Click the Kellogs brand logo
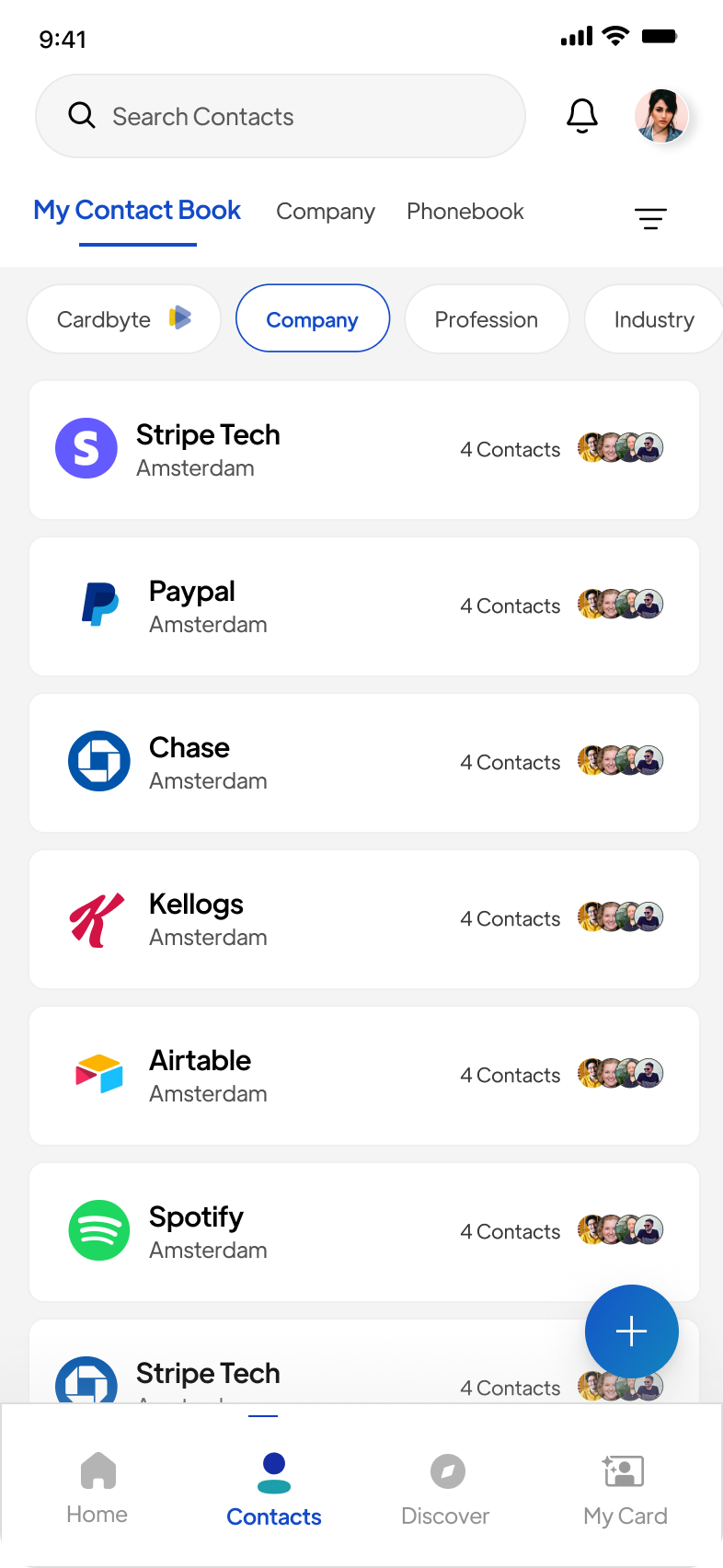Image resolution: width=723 pixels, height=1568 pixels. pyautogui.click(x=98, y=917)
